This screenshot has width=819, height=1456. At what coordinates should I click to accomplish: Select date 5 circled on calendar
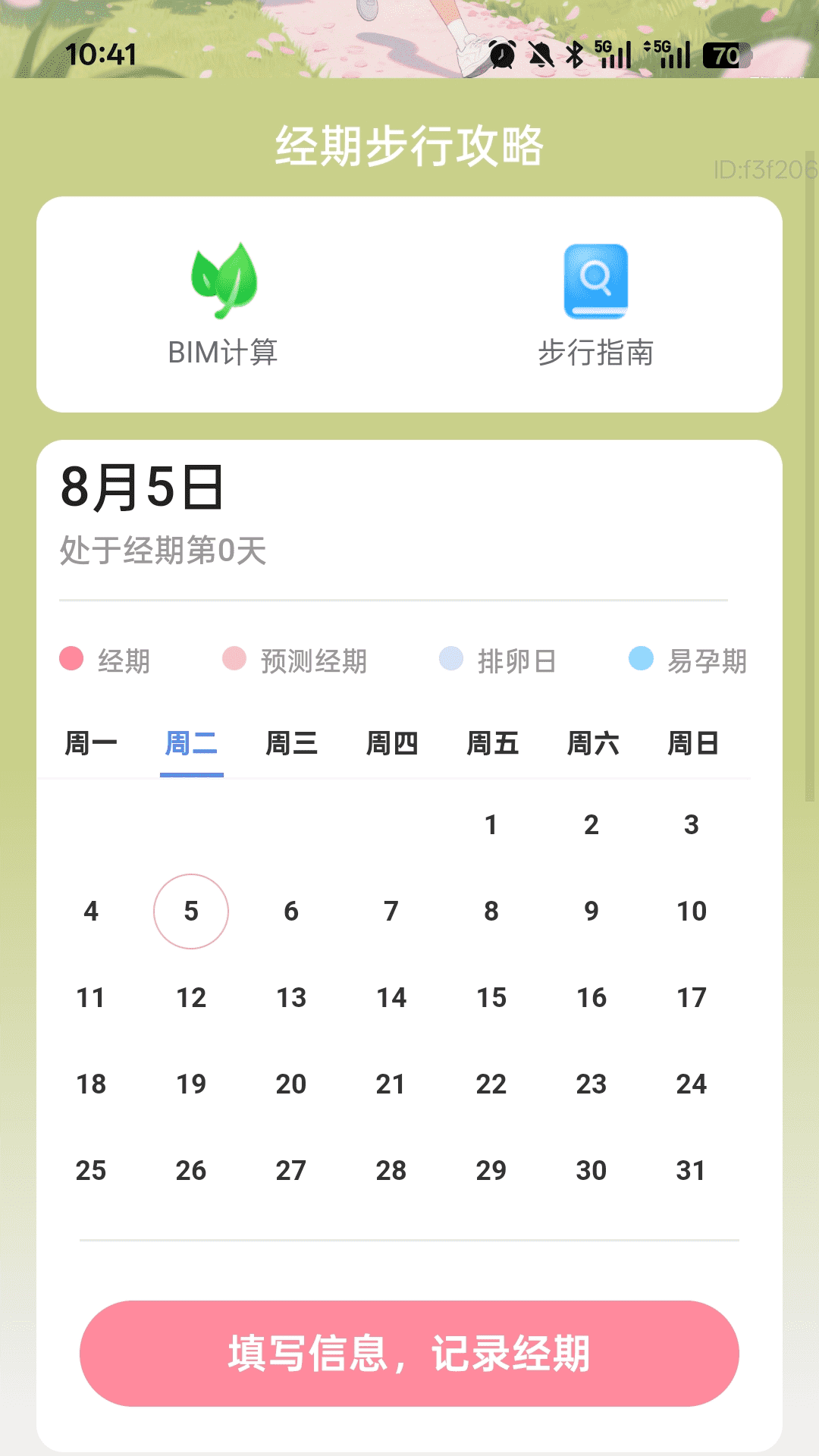click(x=191, y=911)
